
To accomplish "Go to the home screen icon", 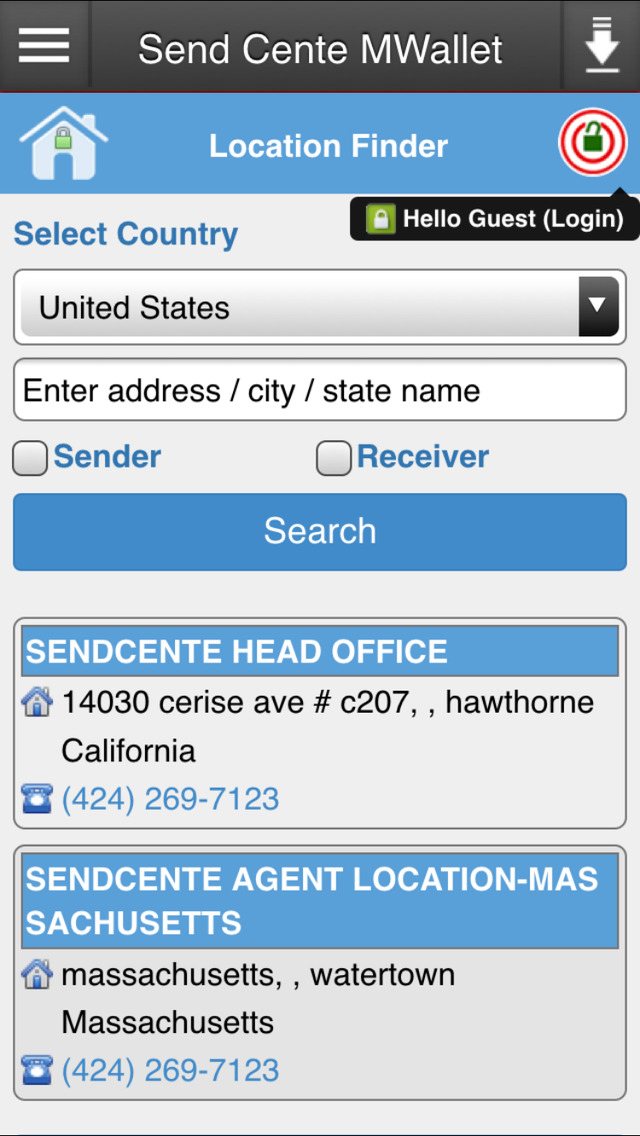I will pyautogui.click(x=64, y=143).
